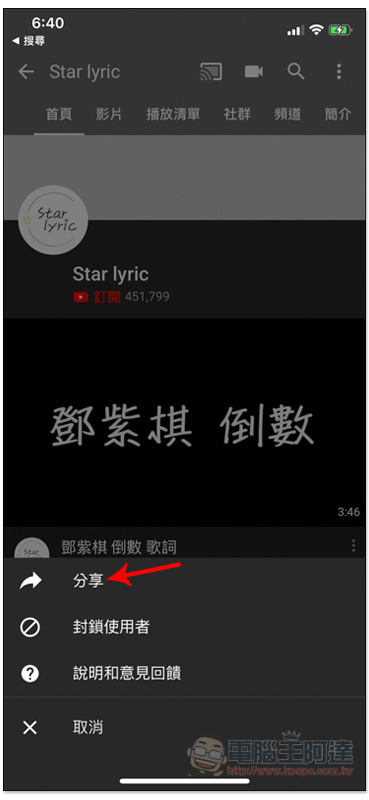The height and width of the screenshot is (800, 369).
Task: Switch to the 頻道 tab
Action: point(287,114)
